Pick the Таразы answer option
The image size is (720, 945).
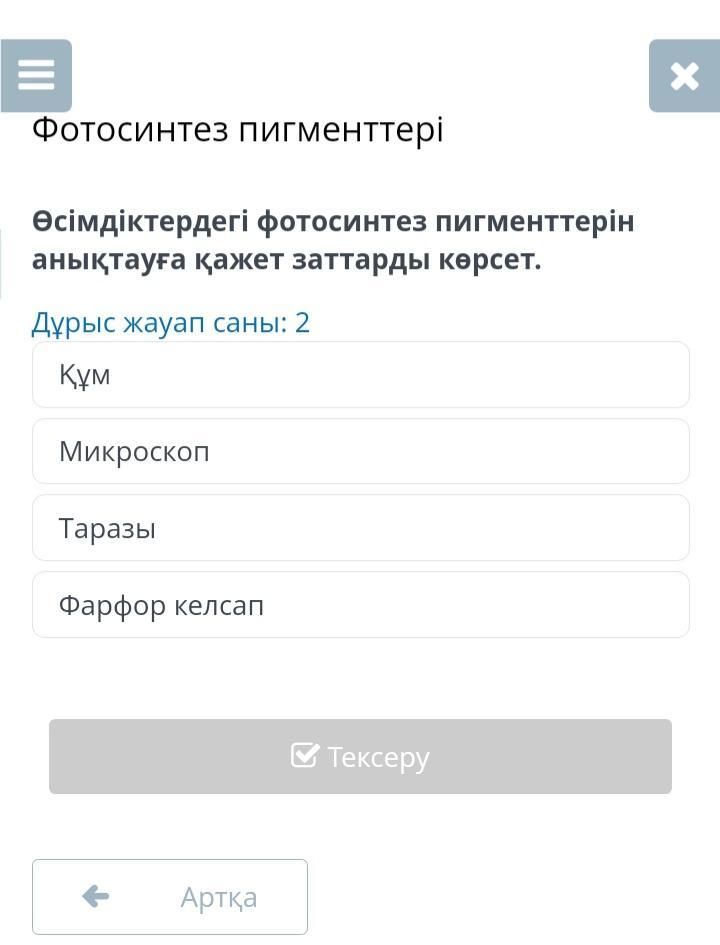pos(360,528)
